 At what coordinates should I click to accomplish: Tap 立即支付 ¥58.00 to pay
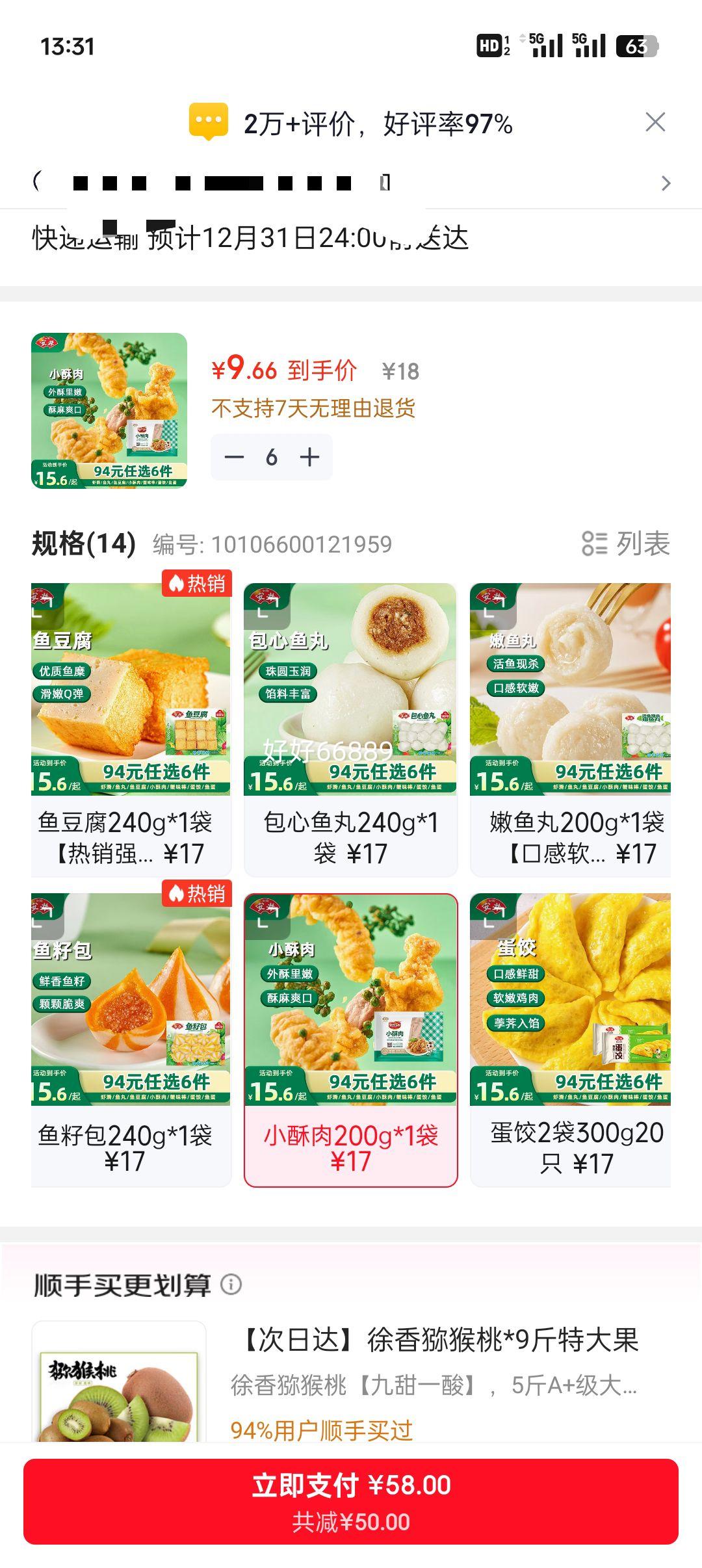[351, 1501]
